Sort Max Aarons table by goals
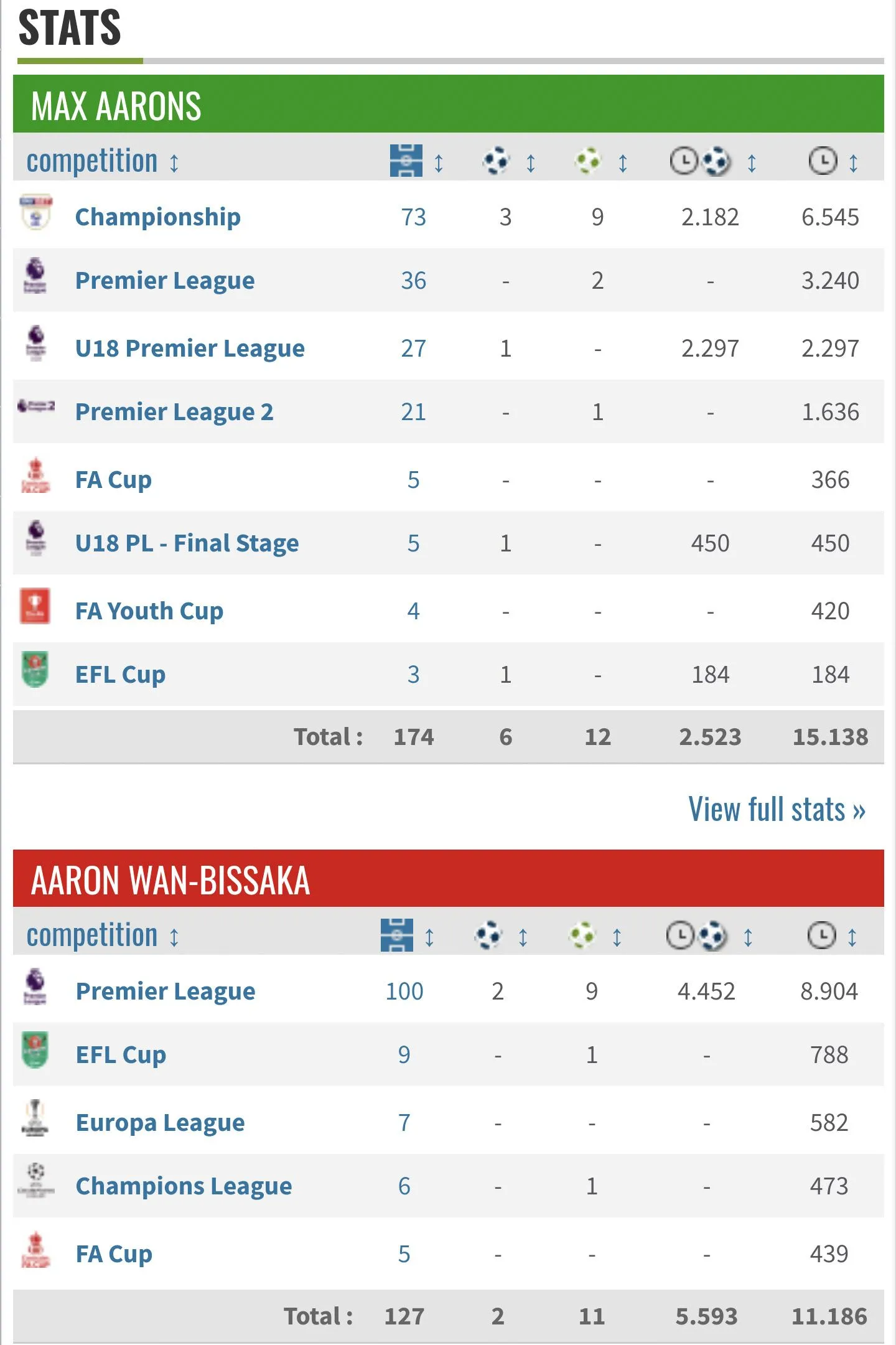The image size is (896, 1345). (508, 162)
